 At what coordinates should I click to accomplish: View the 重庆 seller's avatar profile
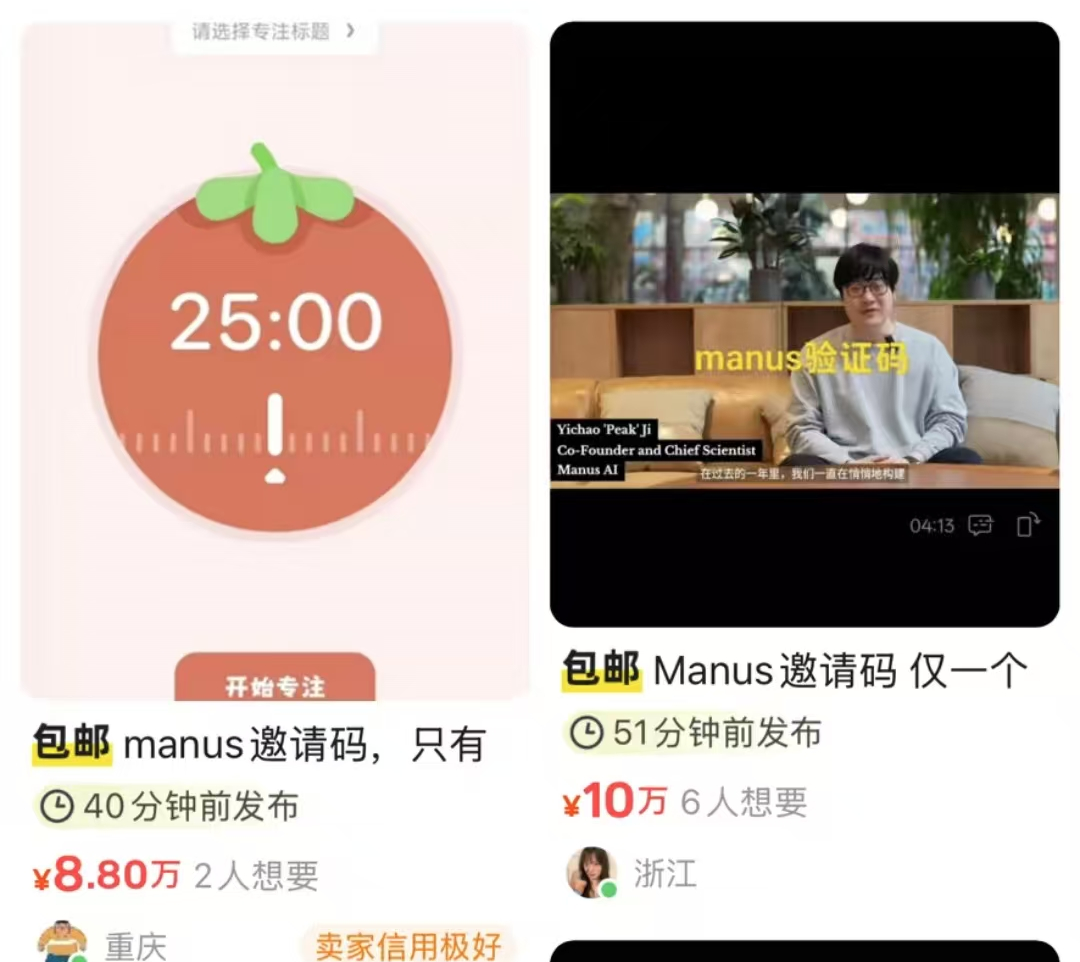tap(62, 943)
